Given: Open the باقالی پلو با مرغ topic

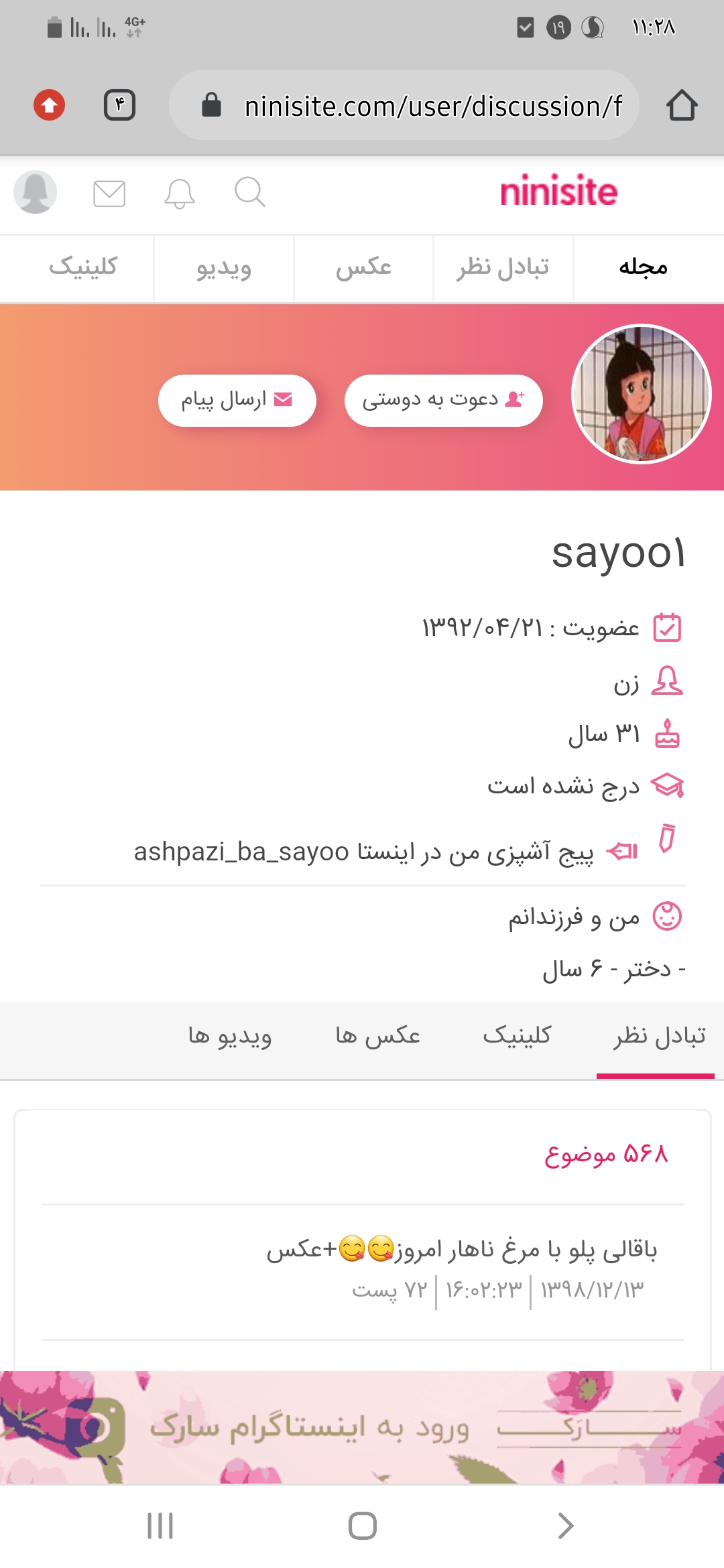Looking at the screenshot, I should 461,1250.
